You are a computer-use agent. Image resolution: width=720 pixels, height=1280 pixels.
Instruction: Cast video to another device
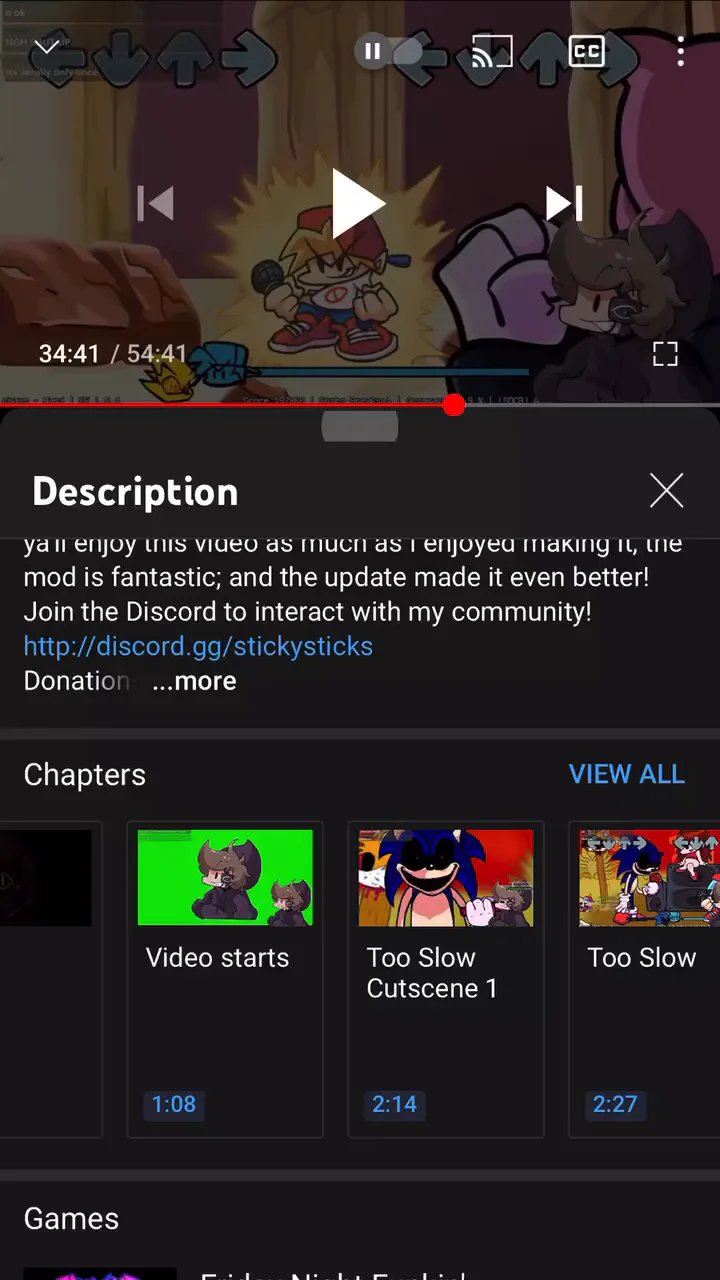[x=492, y=51]
